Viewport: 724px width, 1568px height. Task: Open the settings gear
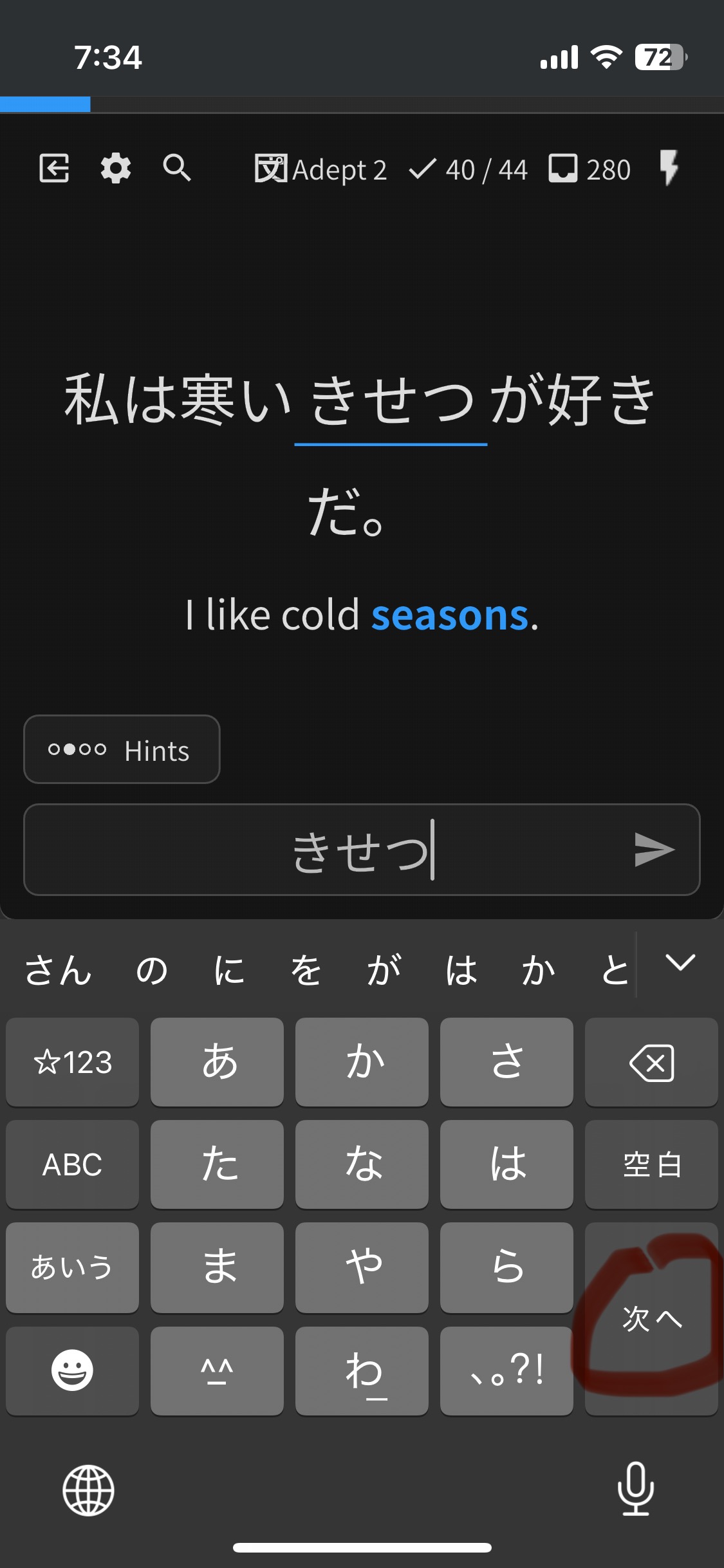(x=116, y=169)
